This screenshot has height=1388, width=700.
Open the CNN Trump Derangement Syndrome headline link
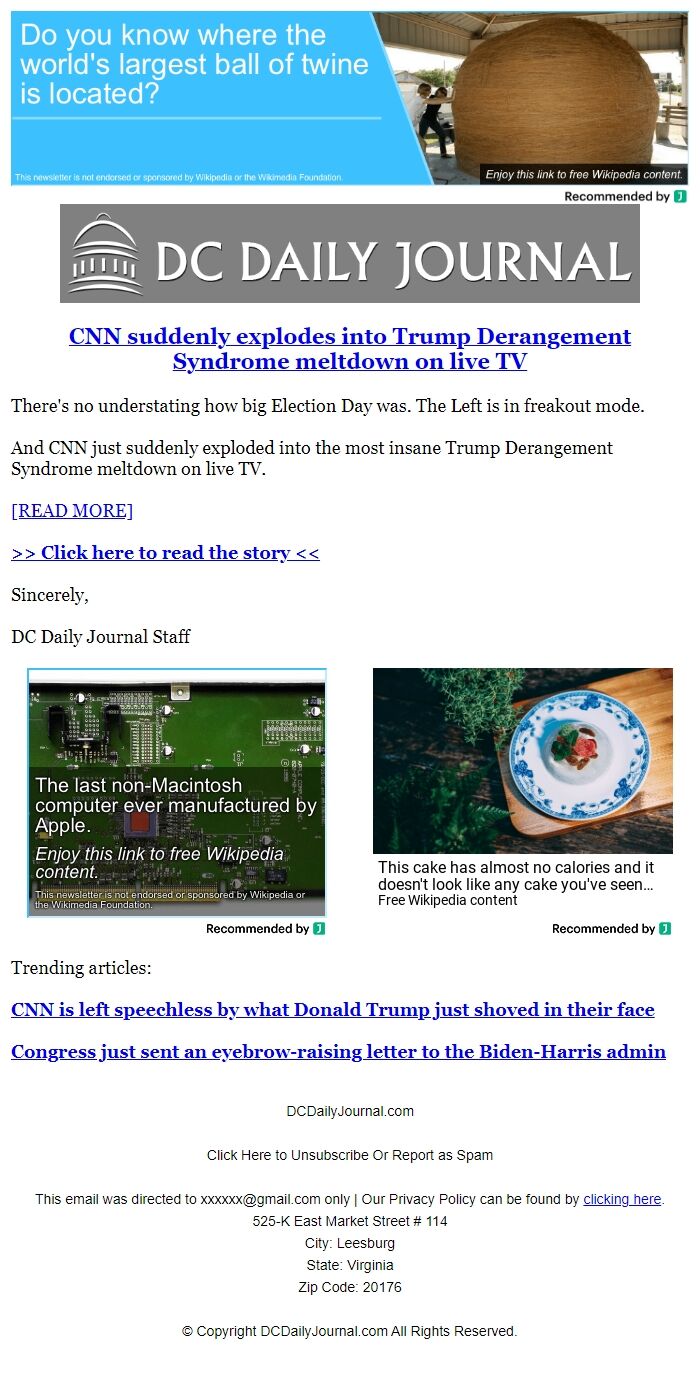tap(349, 348)
